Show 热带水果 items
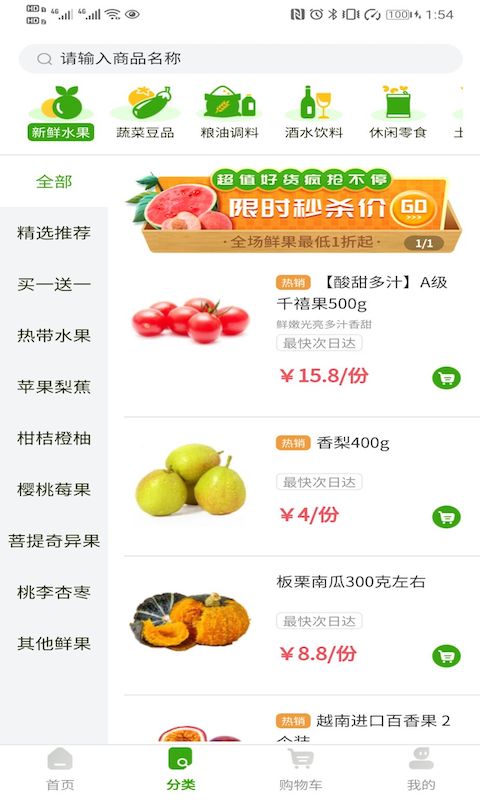The width and height of the screenshot is (480, 800). coord(54,335)
